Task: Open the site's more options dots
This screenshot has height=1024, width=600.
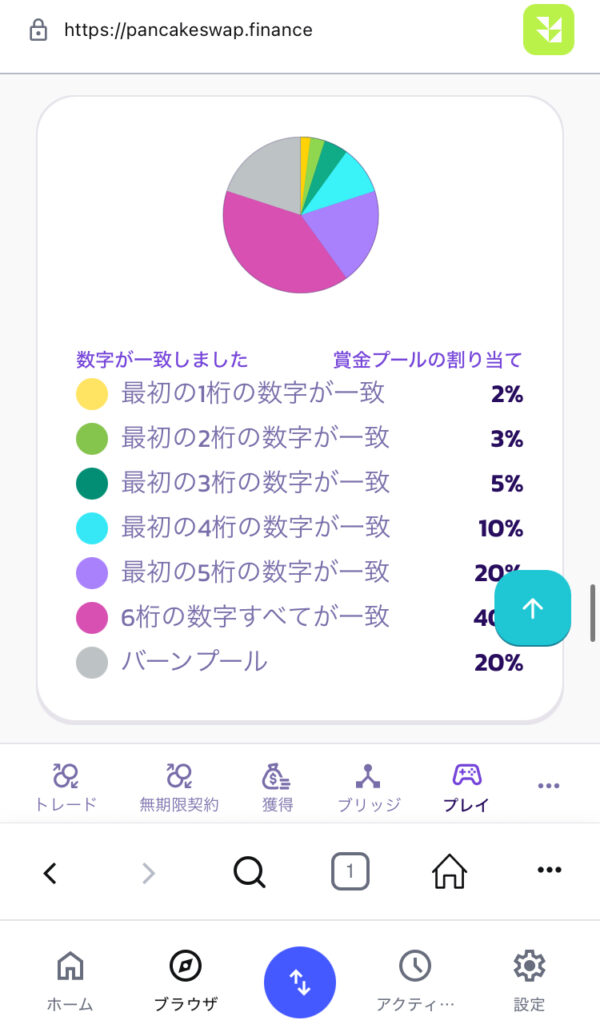Action: (x=548, y=786)
